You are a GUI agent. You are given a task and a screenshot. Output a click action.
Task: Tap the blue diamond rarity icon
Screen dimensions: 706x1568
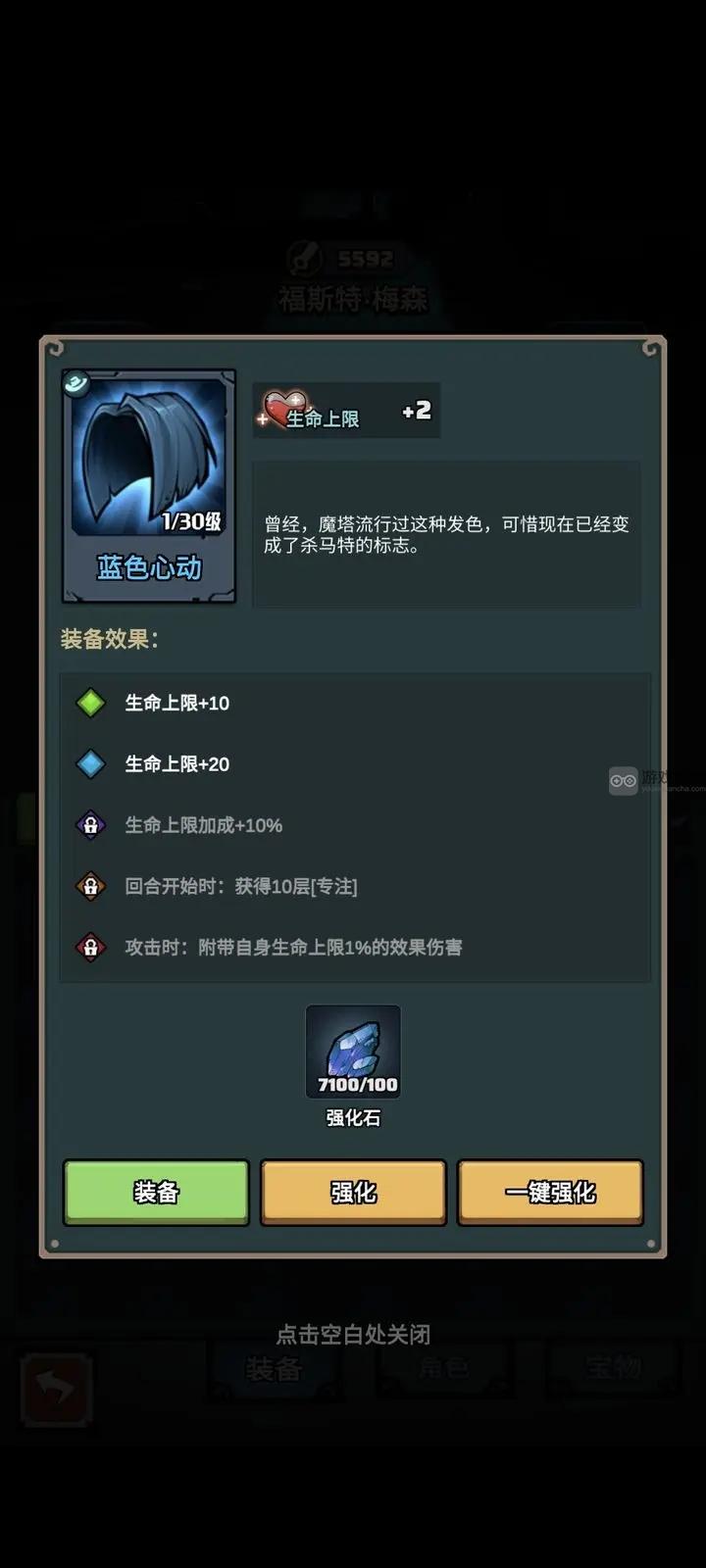[89, 764]
